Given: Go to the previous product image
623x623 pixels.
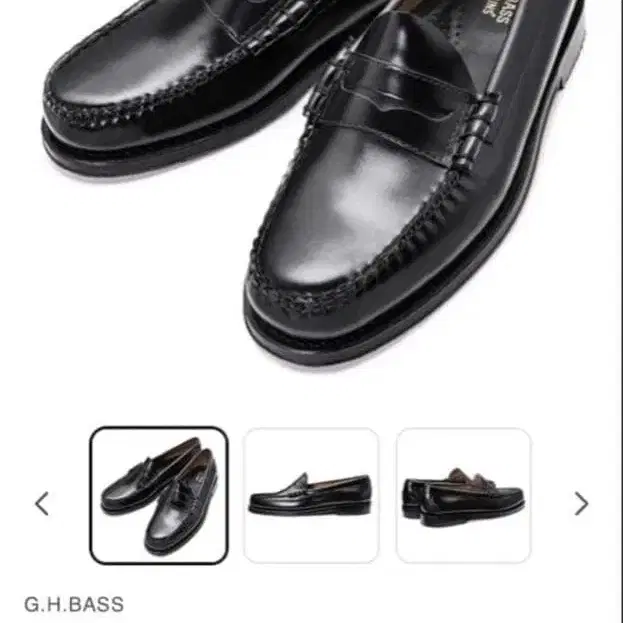Looking at the screenshot, I should (42, 503).
